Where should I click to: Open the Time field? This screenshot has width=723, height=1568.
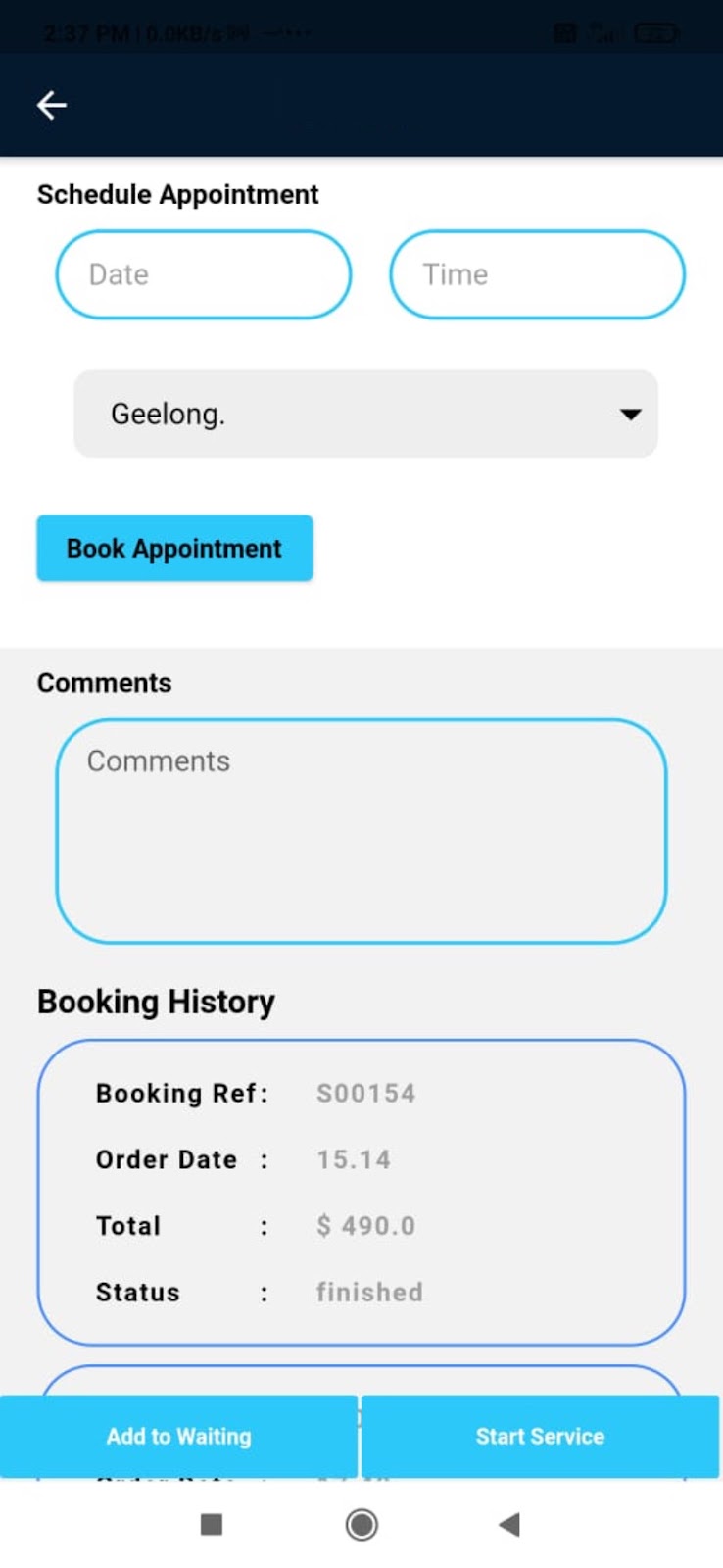(x=537, y=274)
